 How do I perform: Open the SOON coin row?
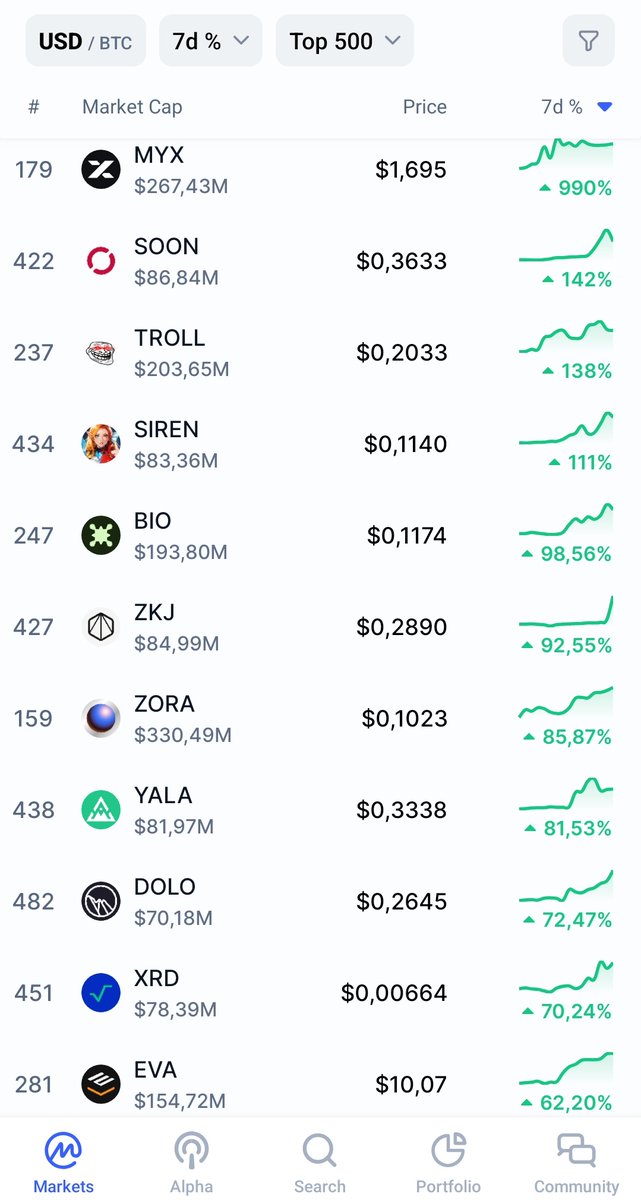coord(320,261)
